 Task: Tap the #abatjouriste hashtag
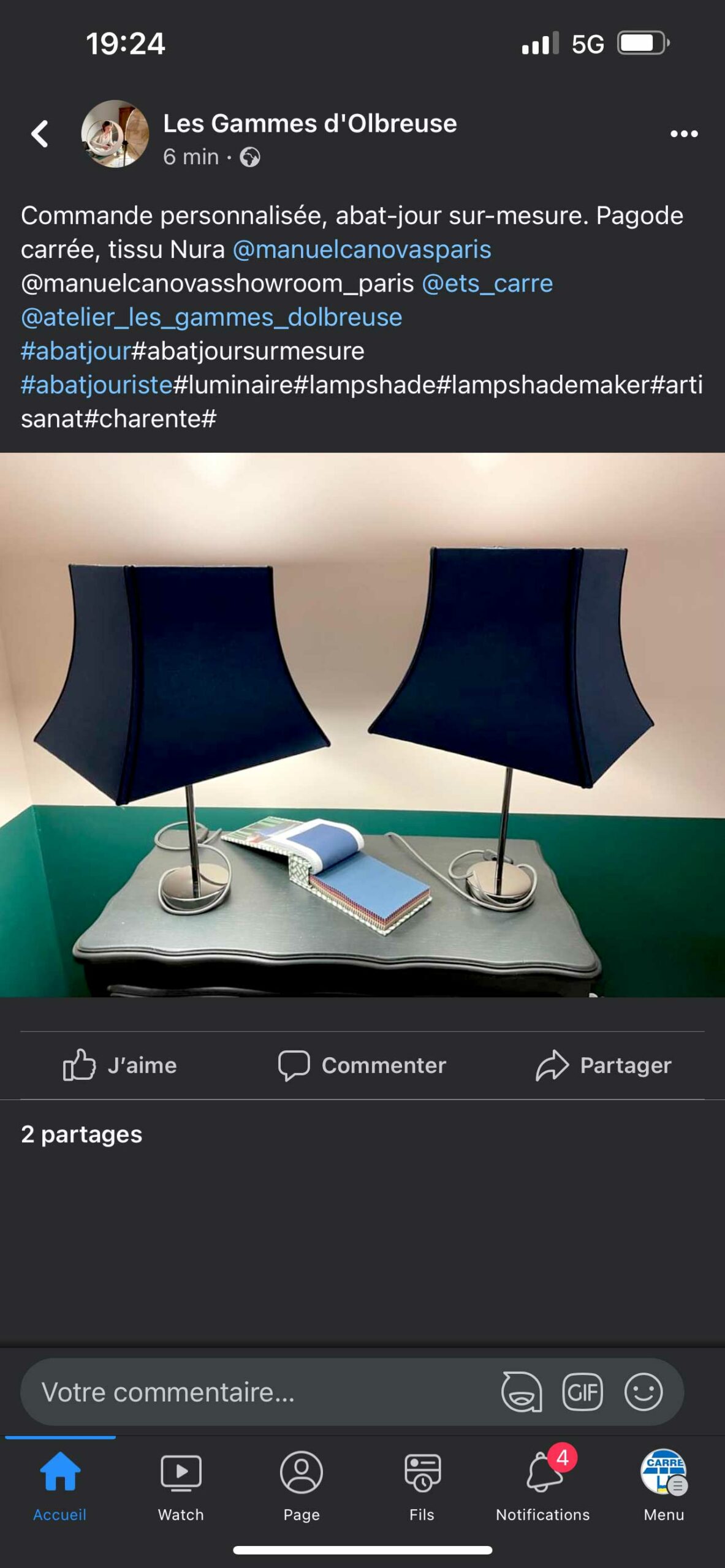97,385
